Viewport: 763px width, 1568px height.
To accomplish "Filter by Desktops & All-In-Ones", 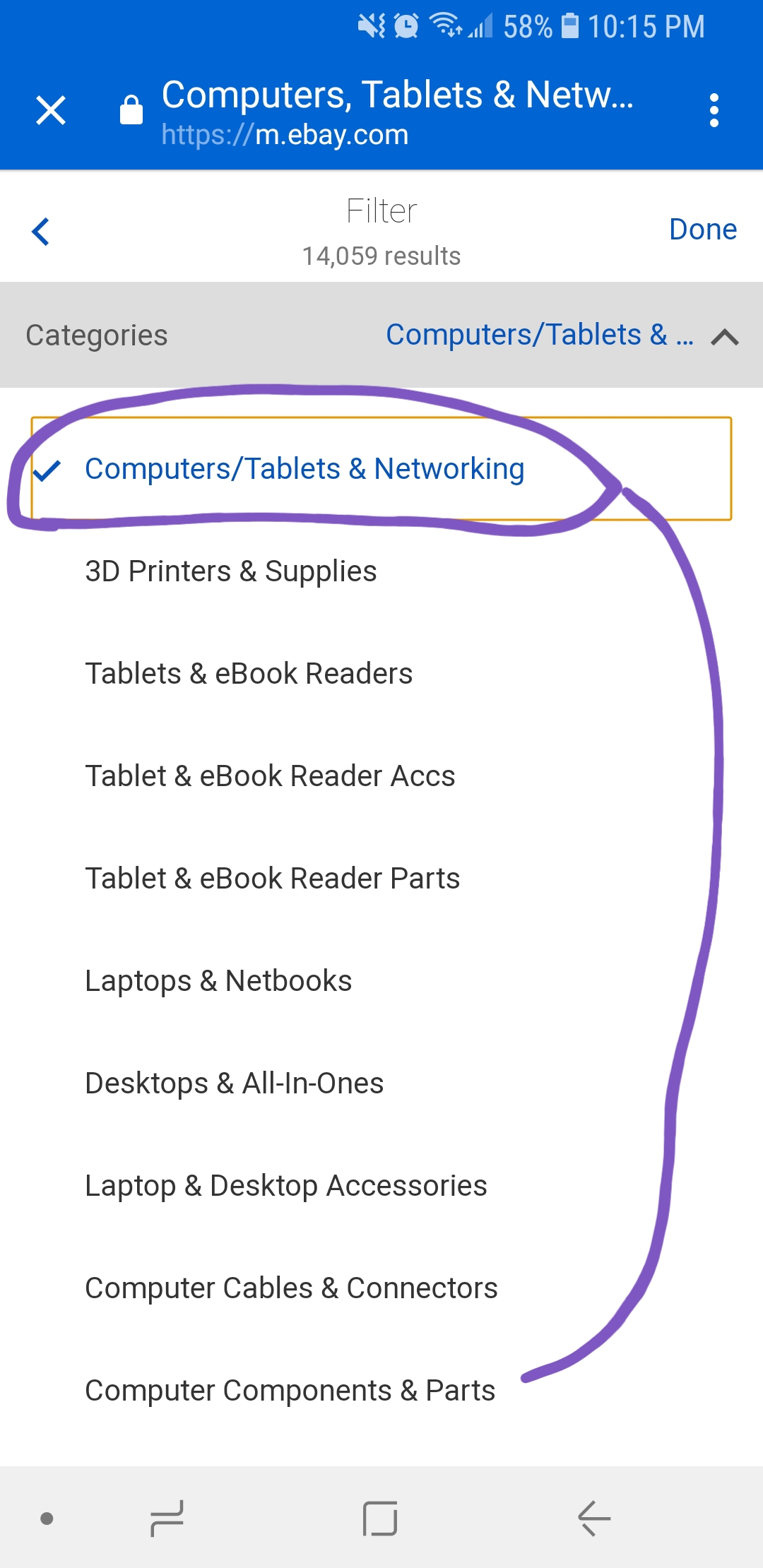I will coord(234,1083).
